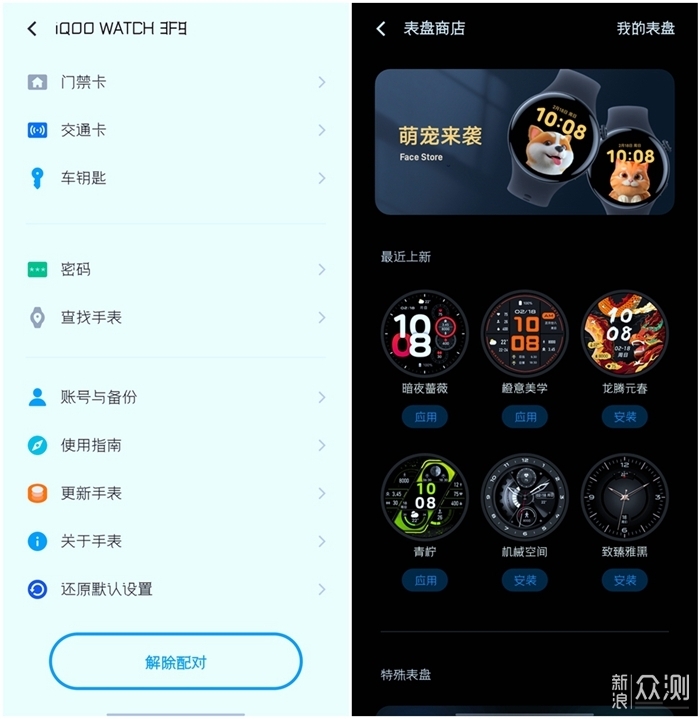Go back from the 表盘商店 page
700x719 pixels.
click(381, 29)
